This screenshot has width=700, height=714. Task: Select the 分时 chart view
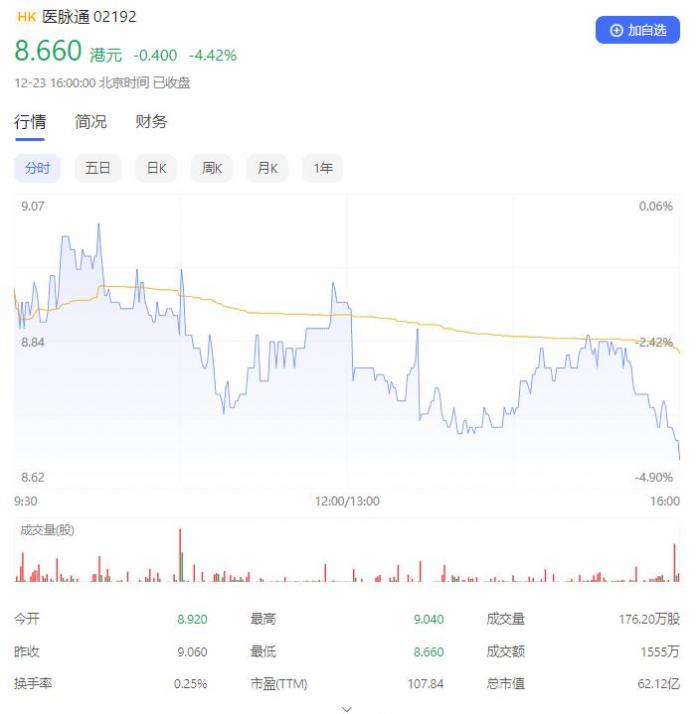[x=38, y=168]
